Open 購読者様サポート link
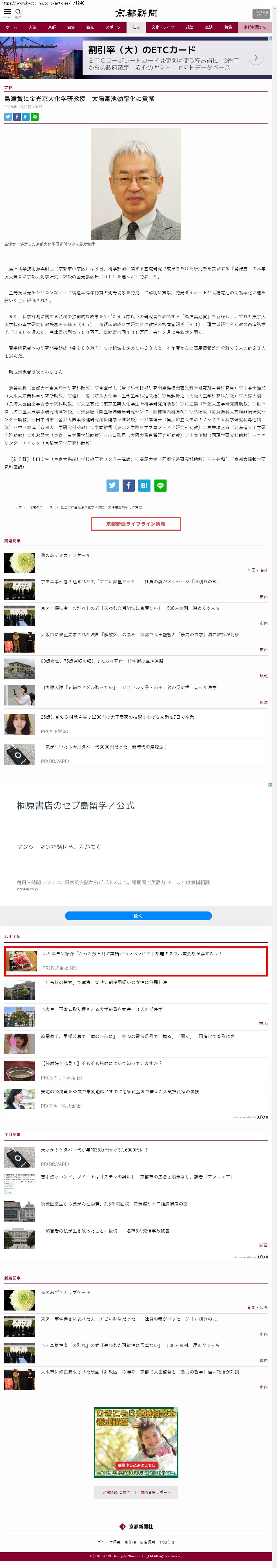 point(156,1492)
